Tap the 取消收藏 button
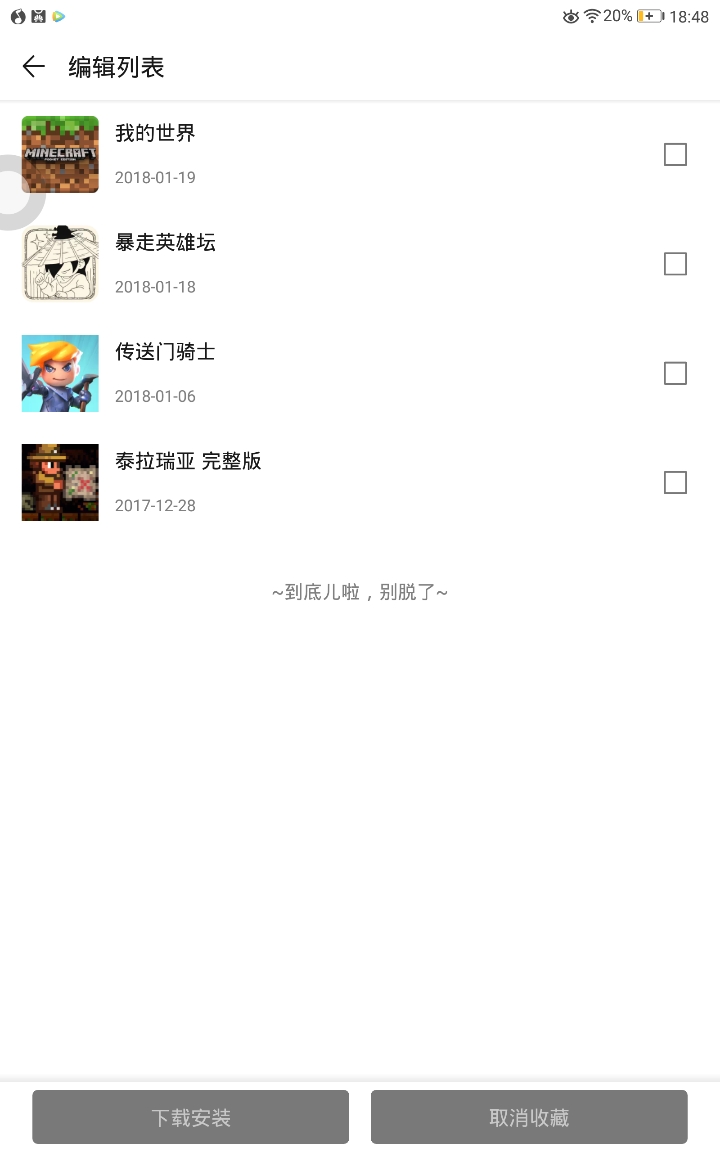The height and width of the screenshot is (1152, 720). click(529, 1117)
